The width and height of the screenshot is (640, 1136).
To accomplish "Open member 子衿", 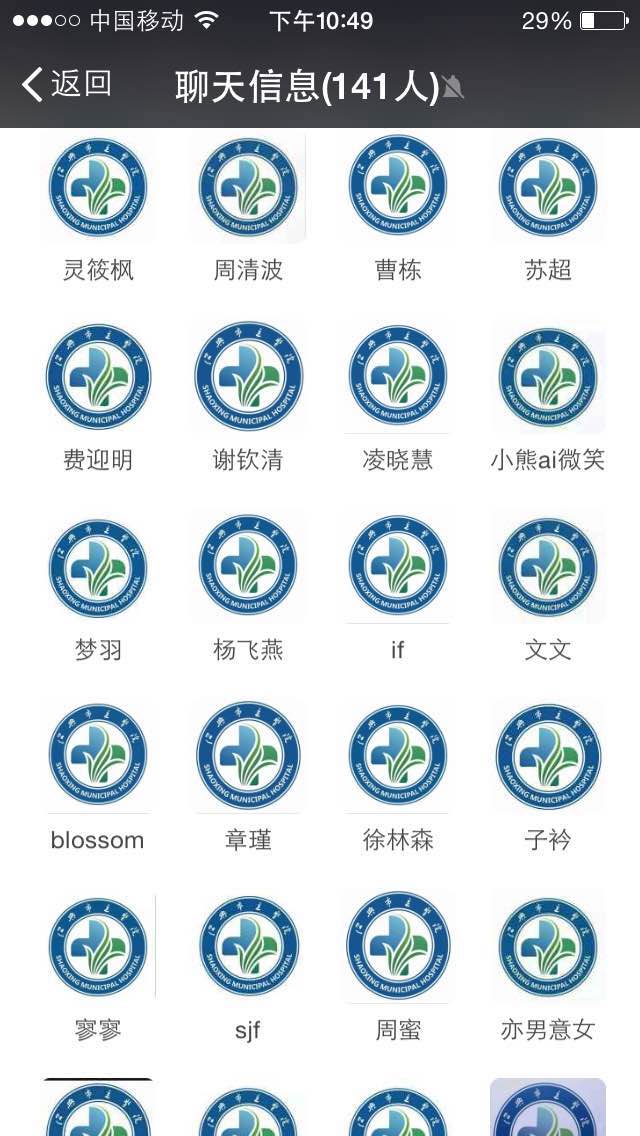I will pyautogui.click(x=548, y=757).
